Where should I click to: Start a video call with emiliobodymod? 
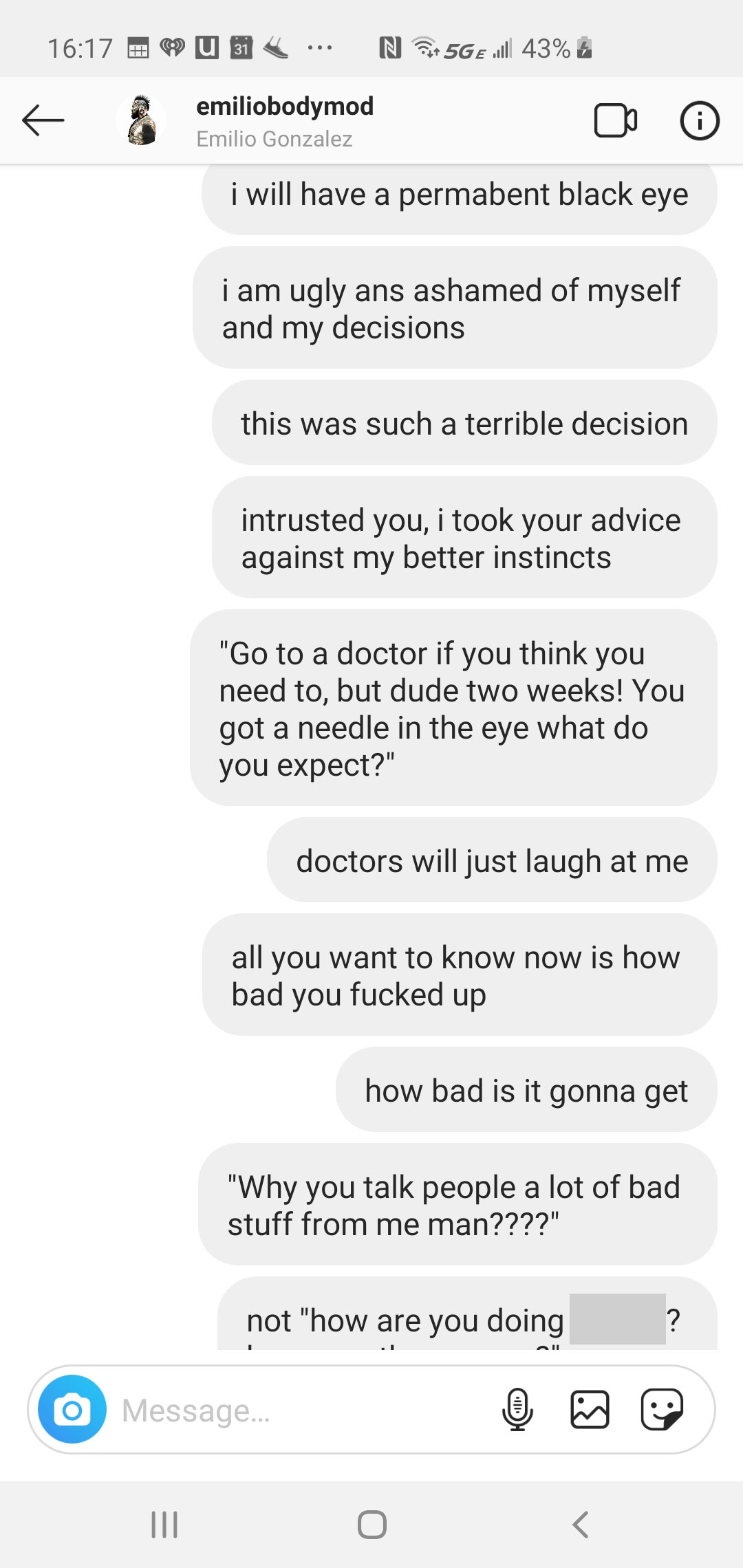click(615, 120)
